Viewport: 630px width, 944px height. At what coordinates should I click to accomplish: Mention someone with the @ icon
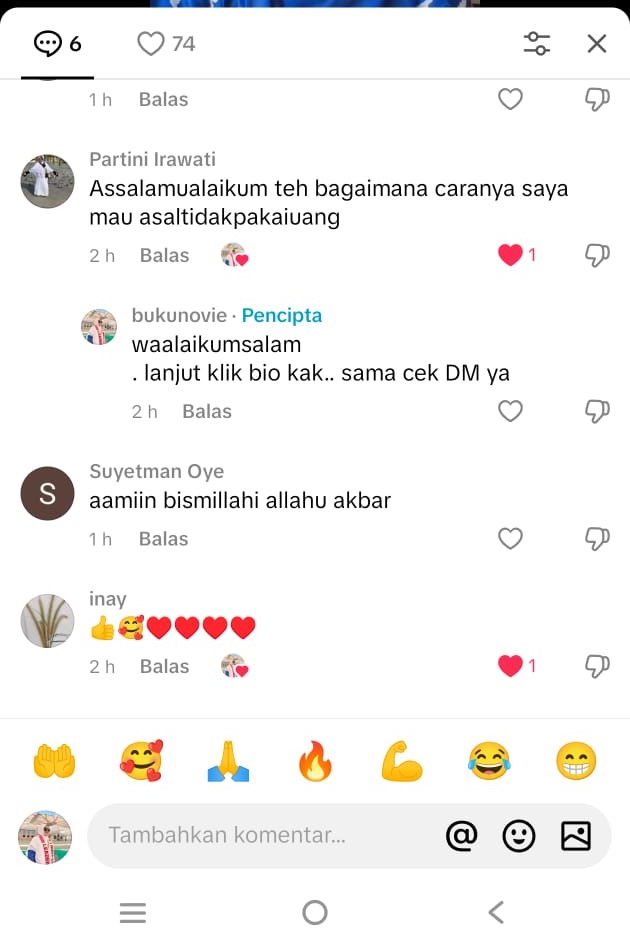pos(461,836)
